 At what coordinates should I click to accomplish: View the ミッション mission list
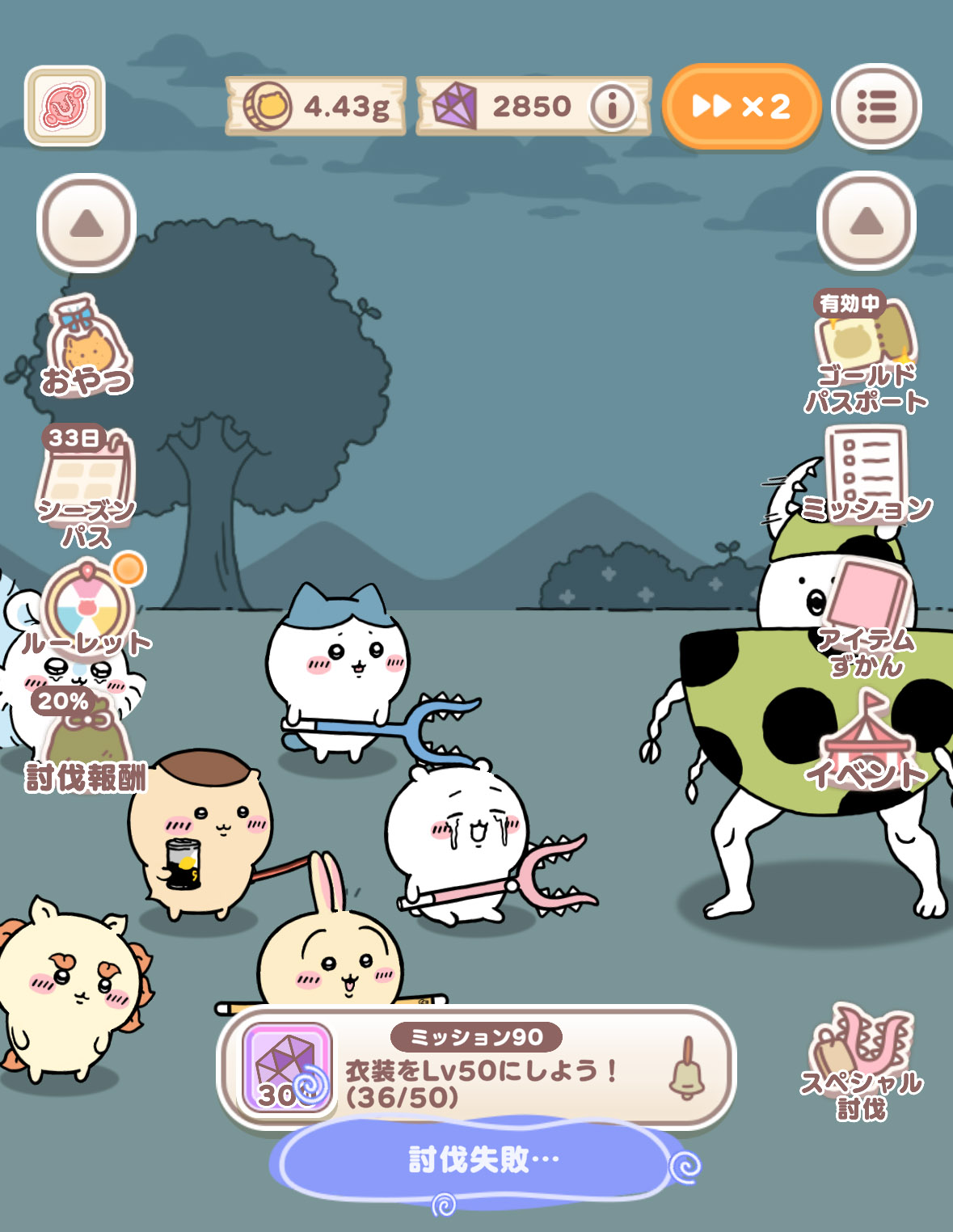pos(866,477)
